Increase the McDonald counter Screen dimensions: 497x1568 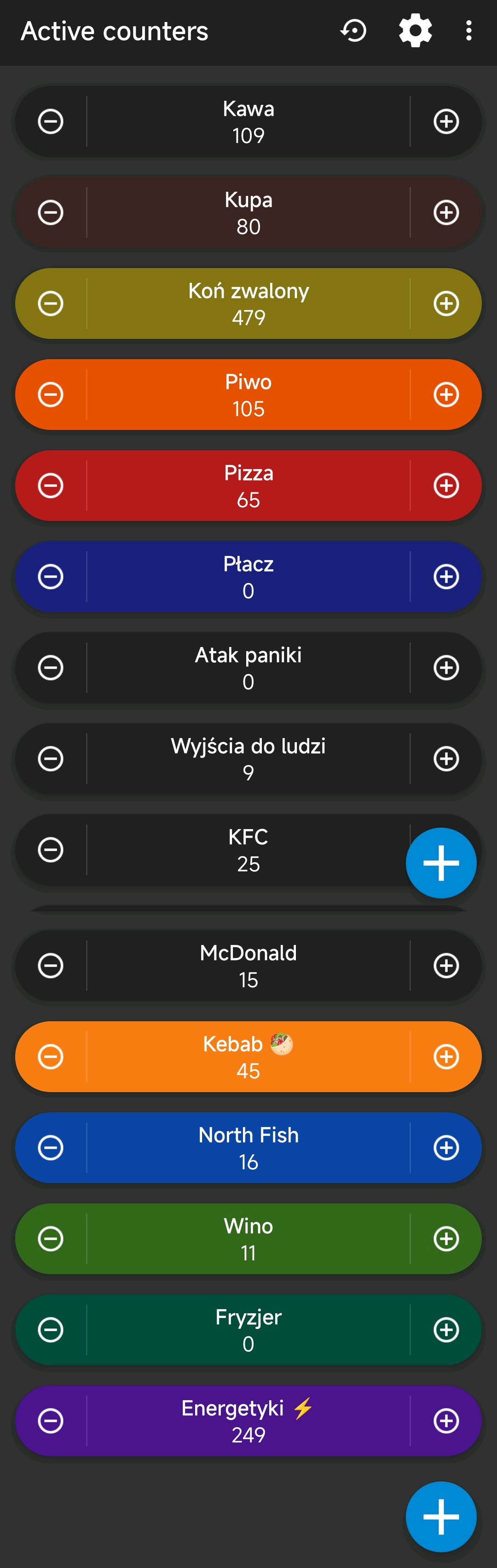[446, 965]
